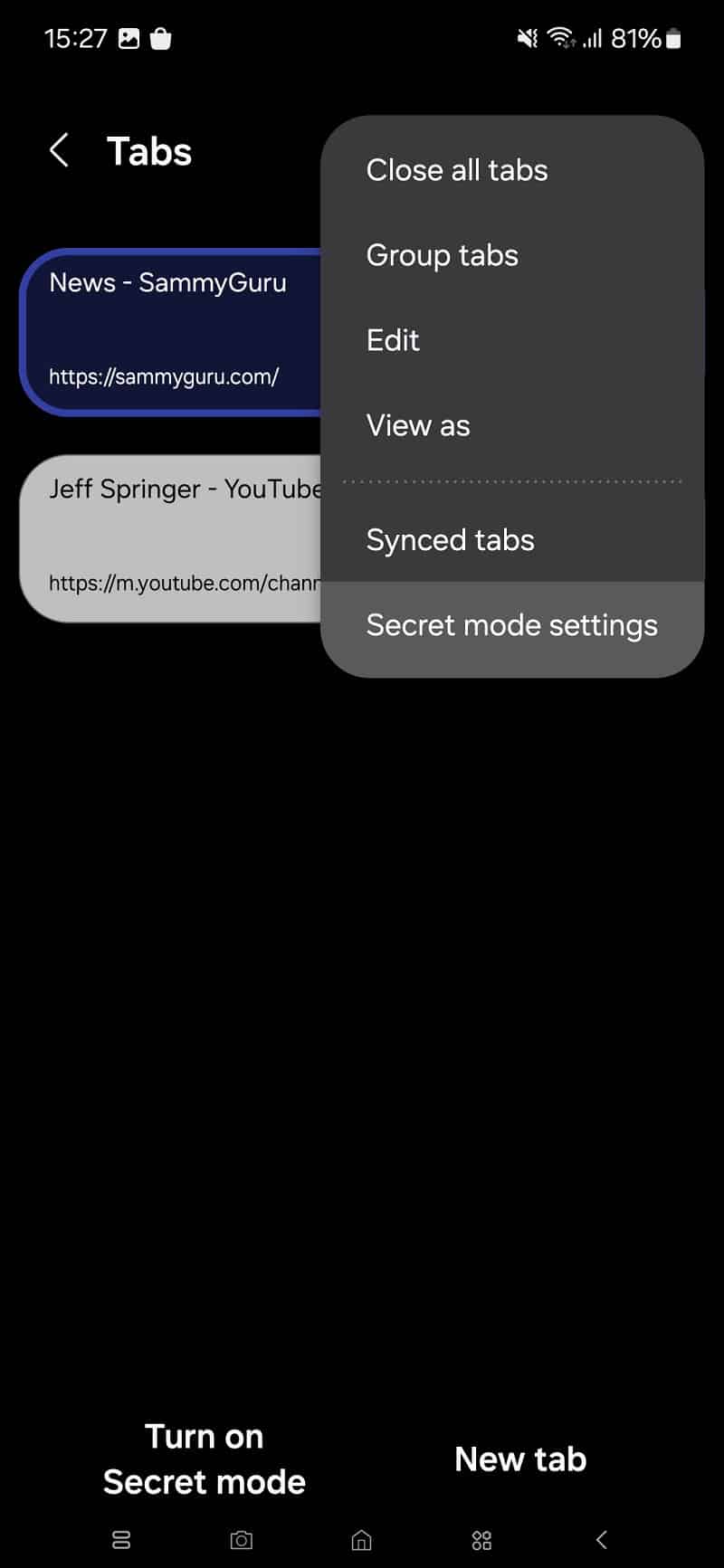Image resolution: width=724 pixels, height=1568 pixels.
Task: Open the Jeff Springer YouTube tab
Action: coord(172,538)
